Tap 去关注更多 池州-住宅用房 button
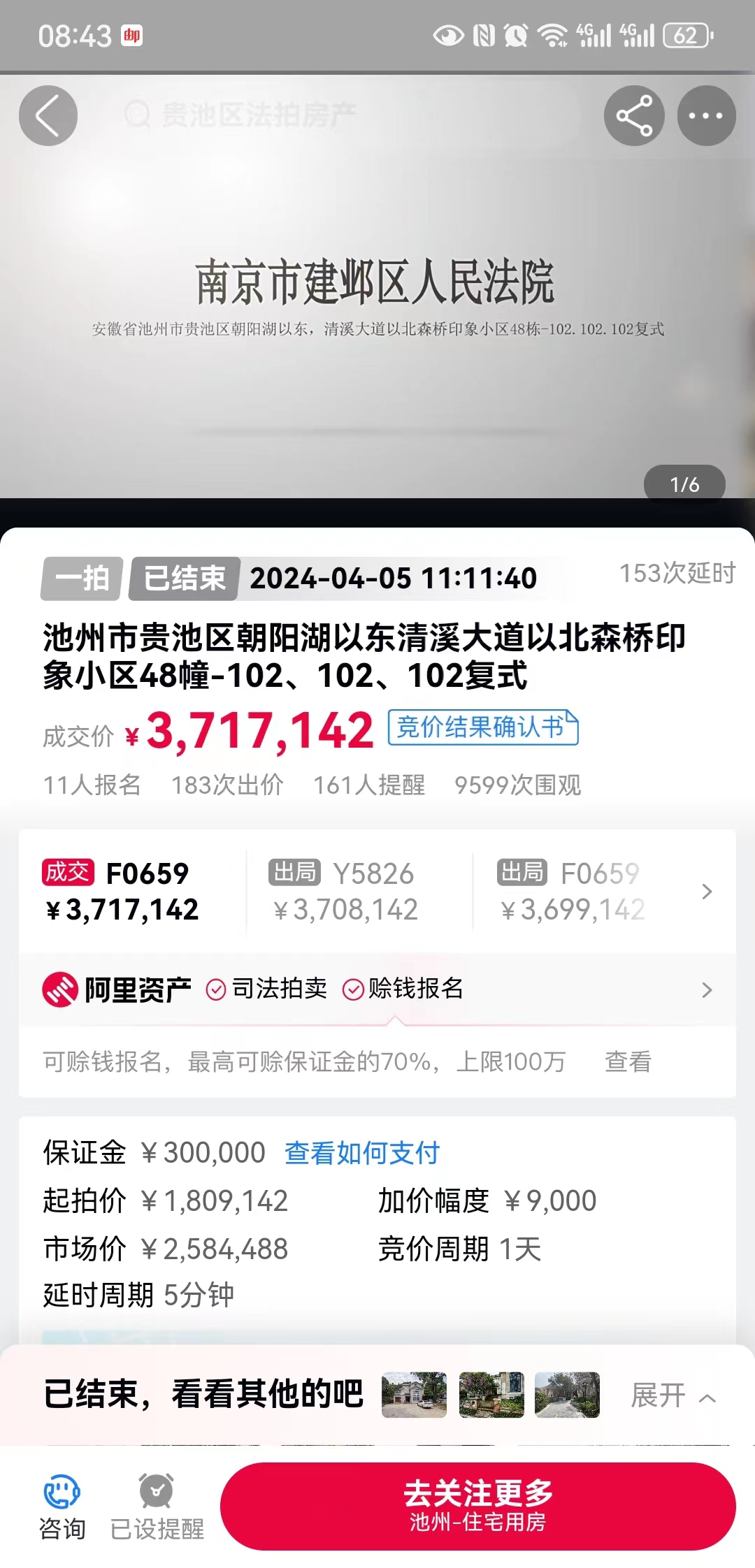755x1568 pixels. [x=477, y=1506]
